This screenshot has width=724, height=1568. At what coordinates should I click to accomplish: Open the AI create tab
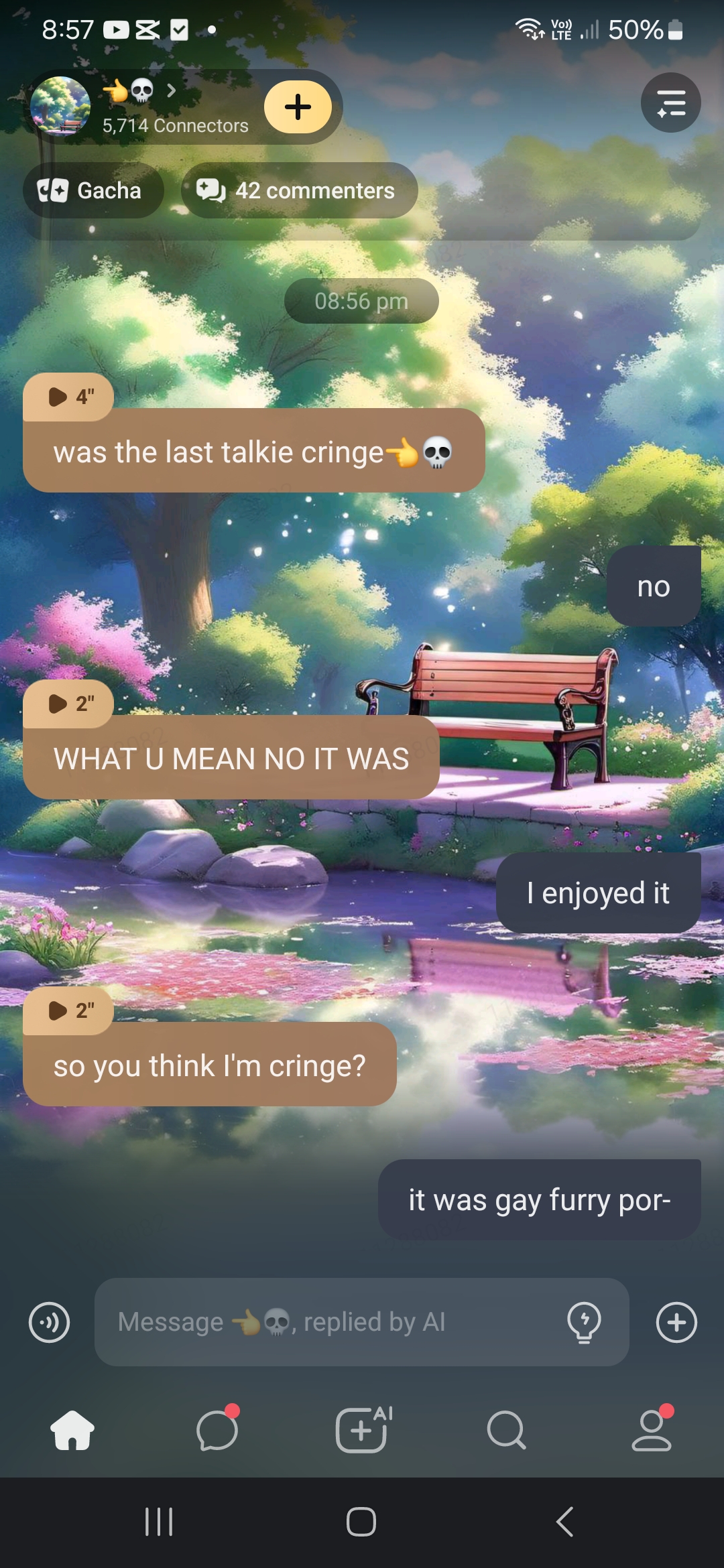click(x=362, y=1430)
